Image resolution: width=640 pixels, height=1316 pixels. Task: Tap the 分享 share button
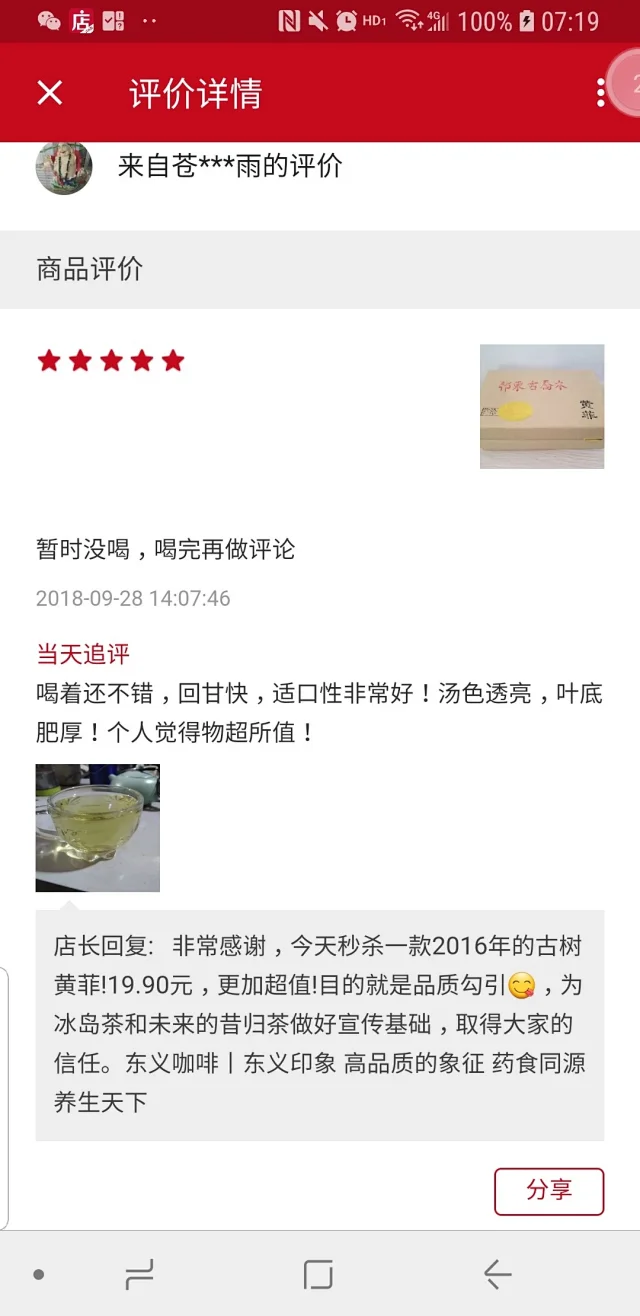pyautogui.click(x=549, y=1191)
